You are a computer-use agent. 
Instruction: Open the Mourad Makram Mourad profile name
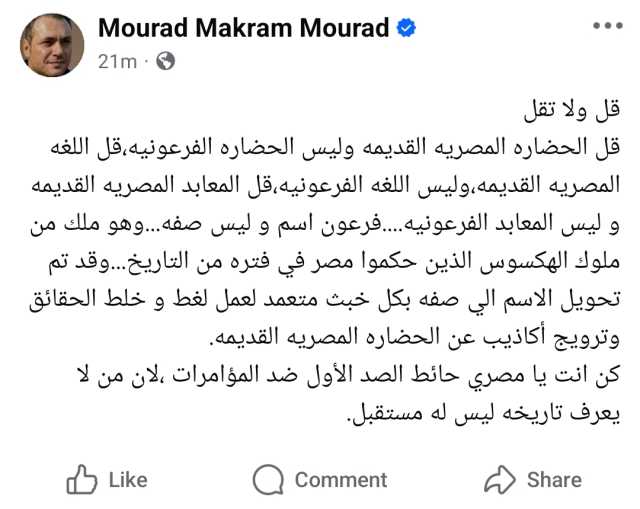point(243,29)
